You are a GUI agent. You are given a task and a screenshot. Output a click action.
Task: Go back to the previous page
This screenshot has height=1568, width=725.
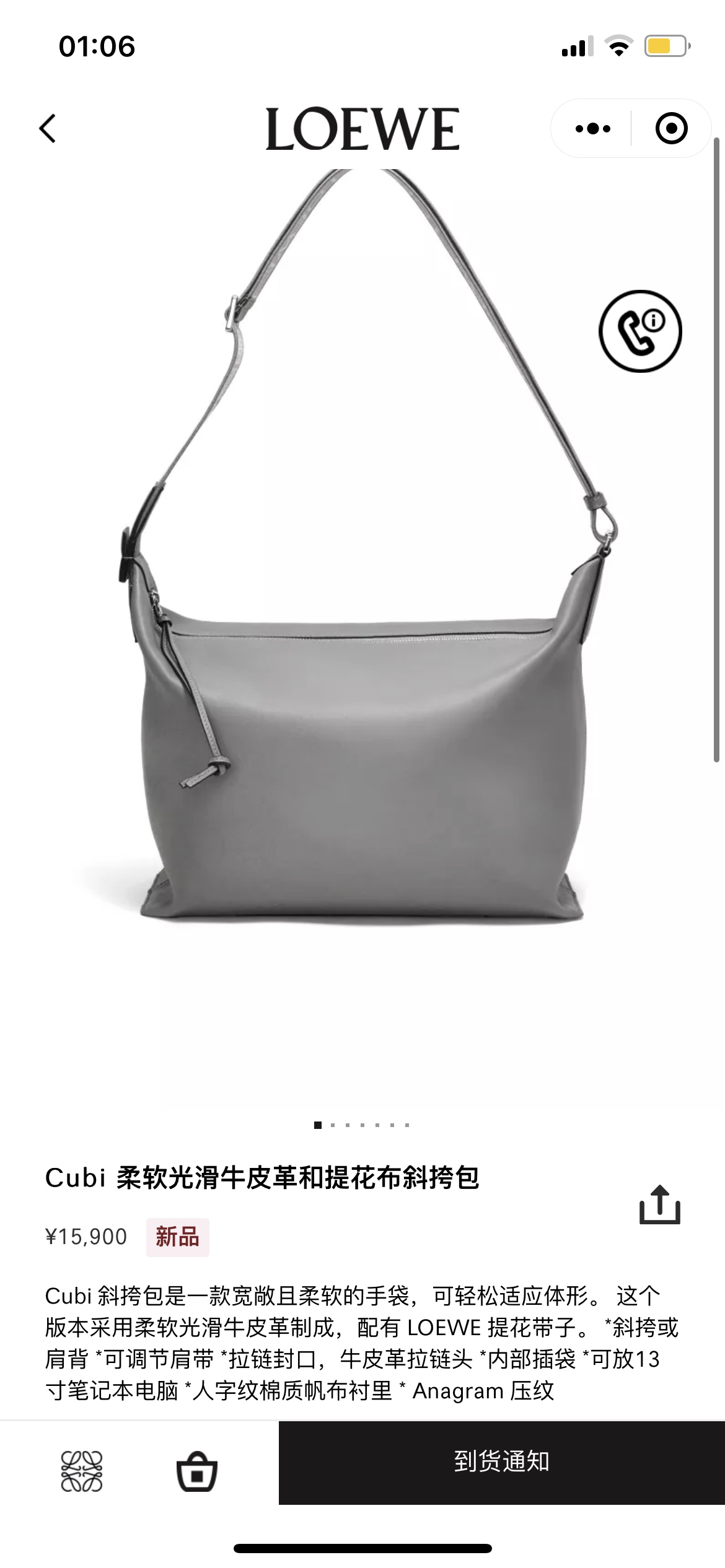pyautogui.click(x=48, y=129)
